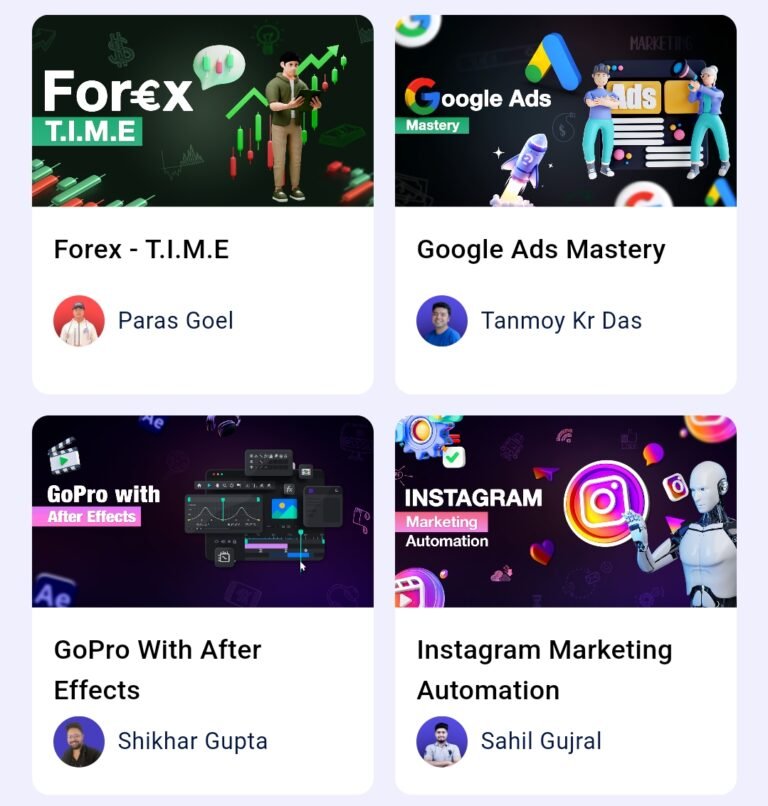The image size is (768, 806).
Task: Click the Instagram Marketing Automation thumbnail
Action: tap(565, 512)
